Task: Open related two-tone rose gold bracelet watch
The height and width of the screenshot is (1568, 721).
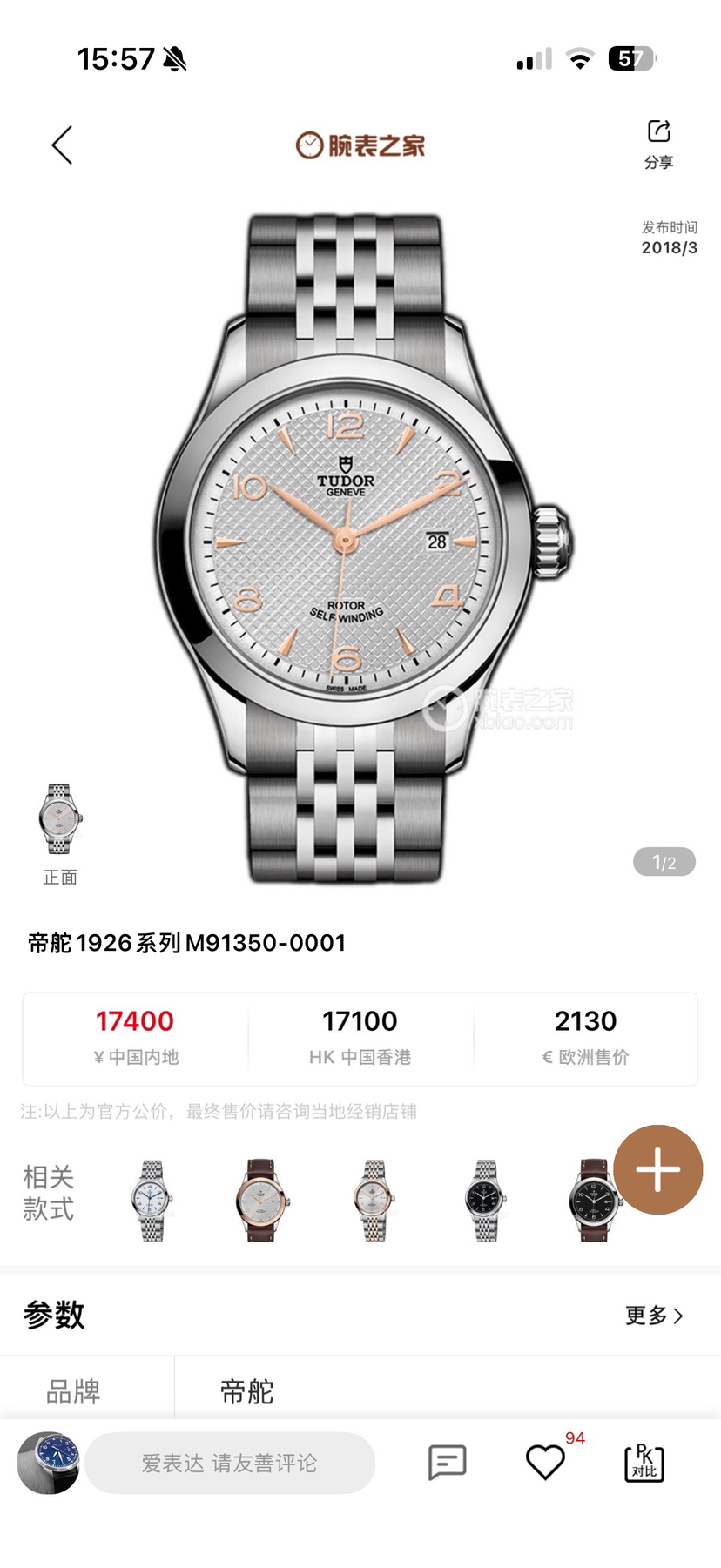Action: (x=374, y=1200)
